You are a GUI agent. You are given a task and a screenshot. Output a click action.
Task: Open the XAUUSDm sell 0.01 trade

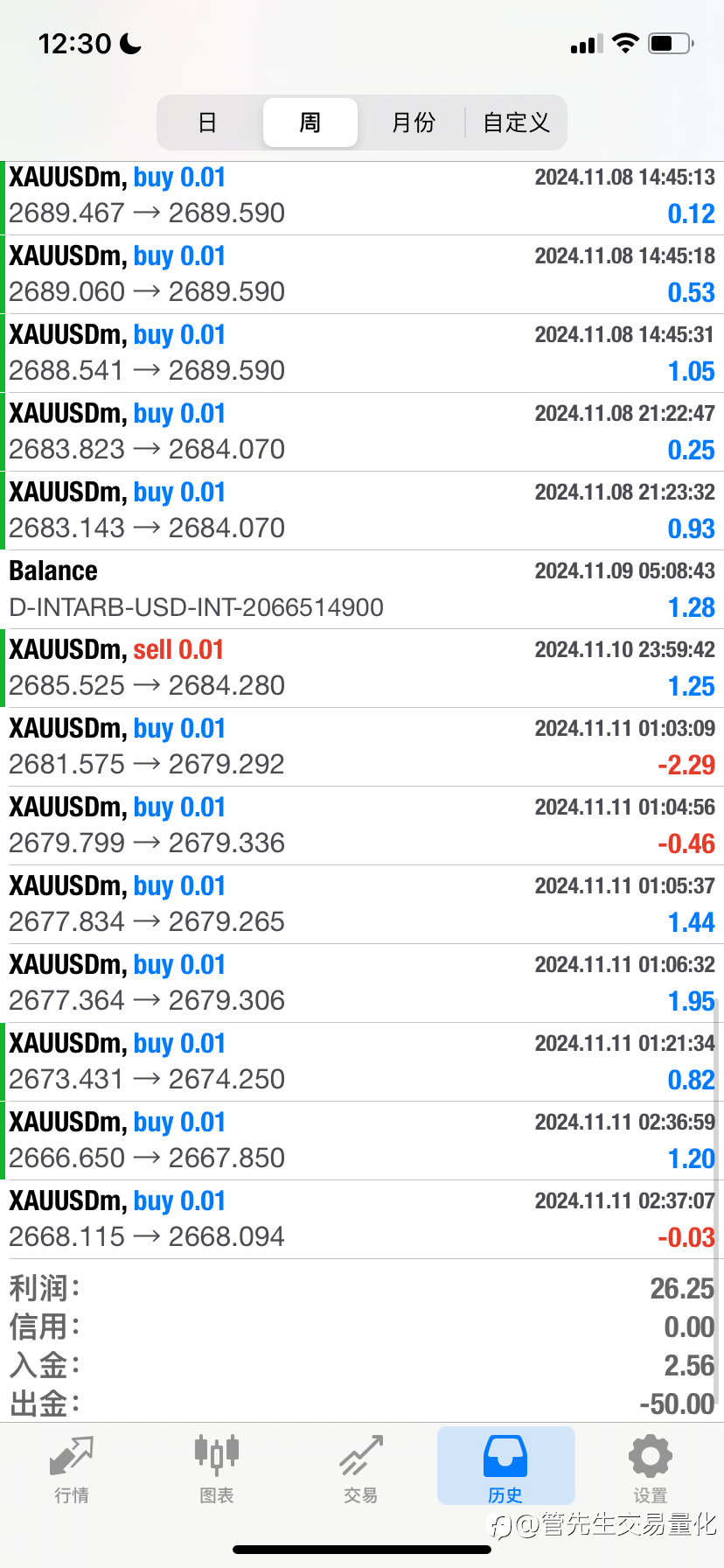(x=362, y=668)
